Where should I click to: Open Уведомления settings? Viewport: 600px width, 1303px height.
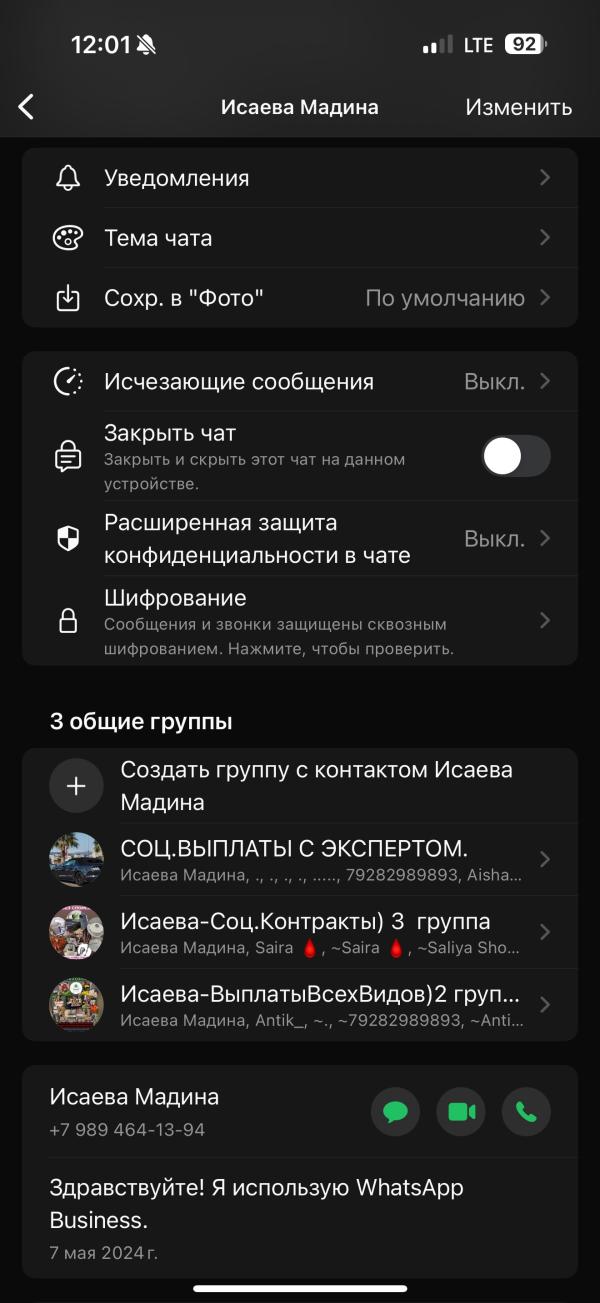[x=300, y=178]
